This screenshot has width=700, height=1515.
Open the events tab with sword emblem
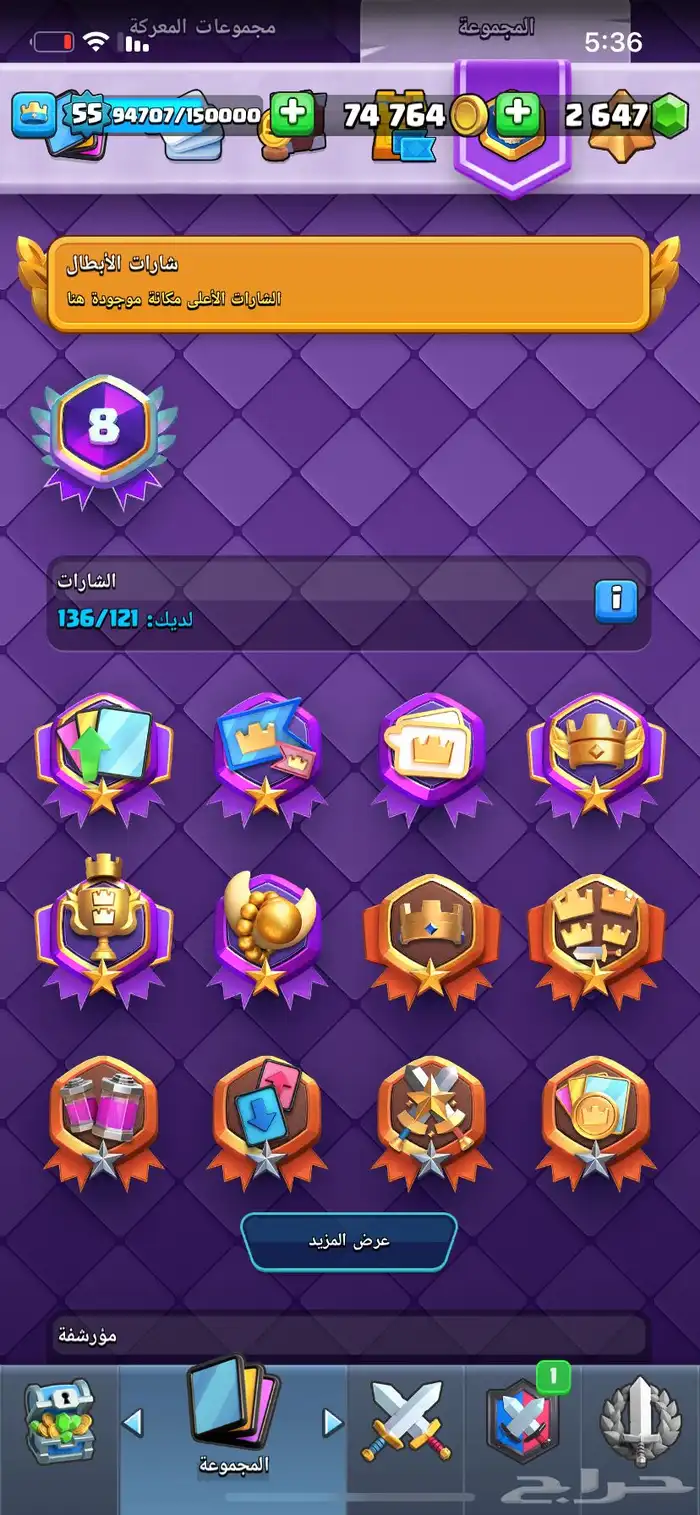(640, 1420)
